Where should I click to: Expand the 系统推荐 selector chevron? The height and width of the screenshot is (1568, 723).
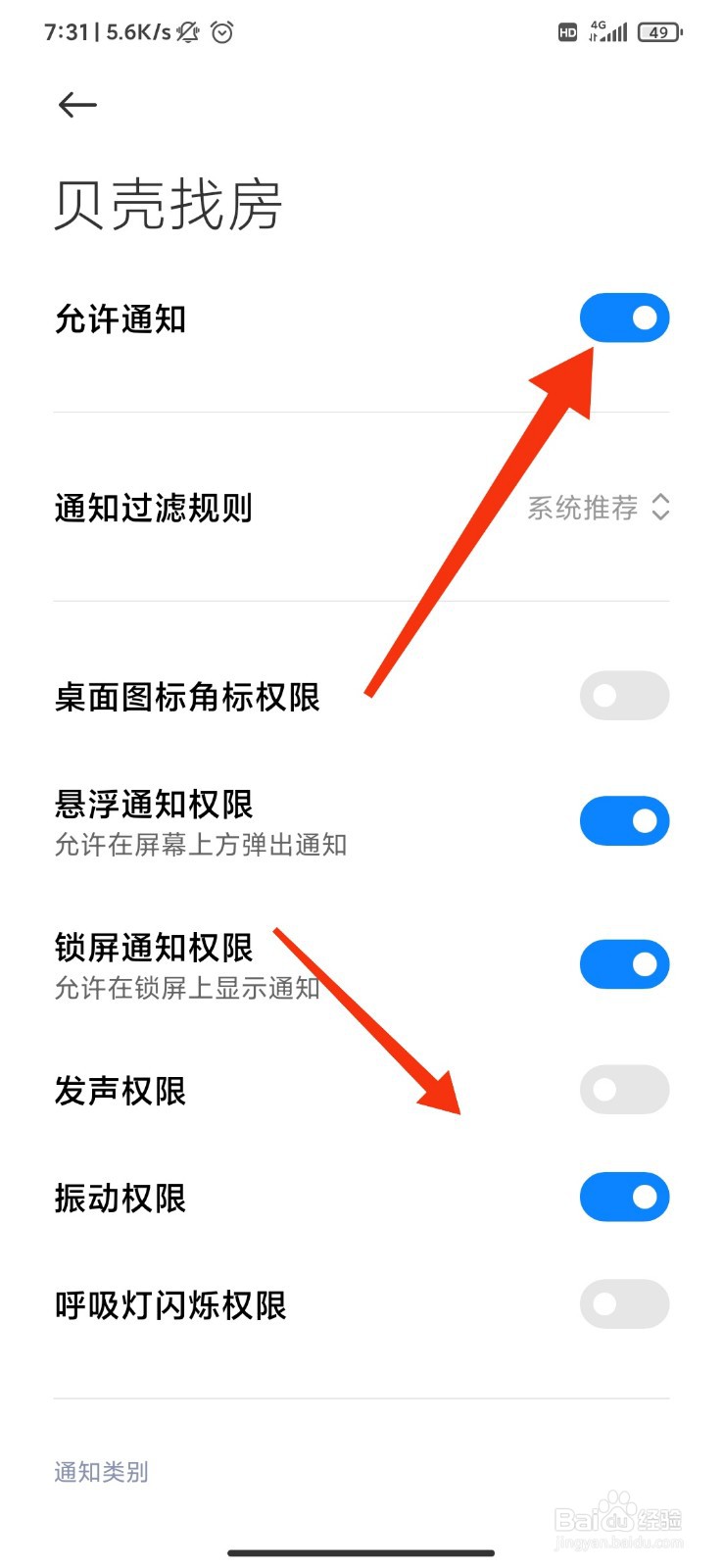pos(661,509)
